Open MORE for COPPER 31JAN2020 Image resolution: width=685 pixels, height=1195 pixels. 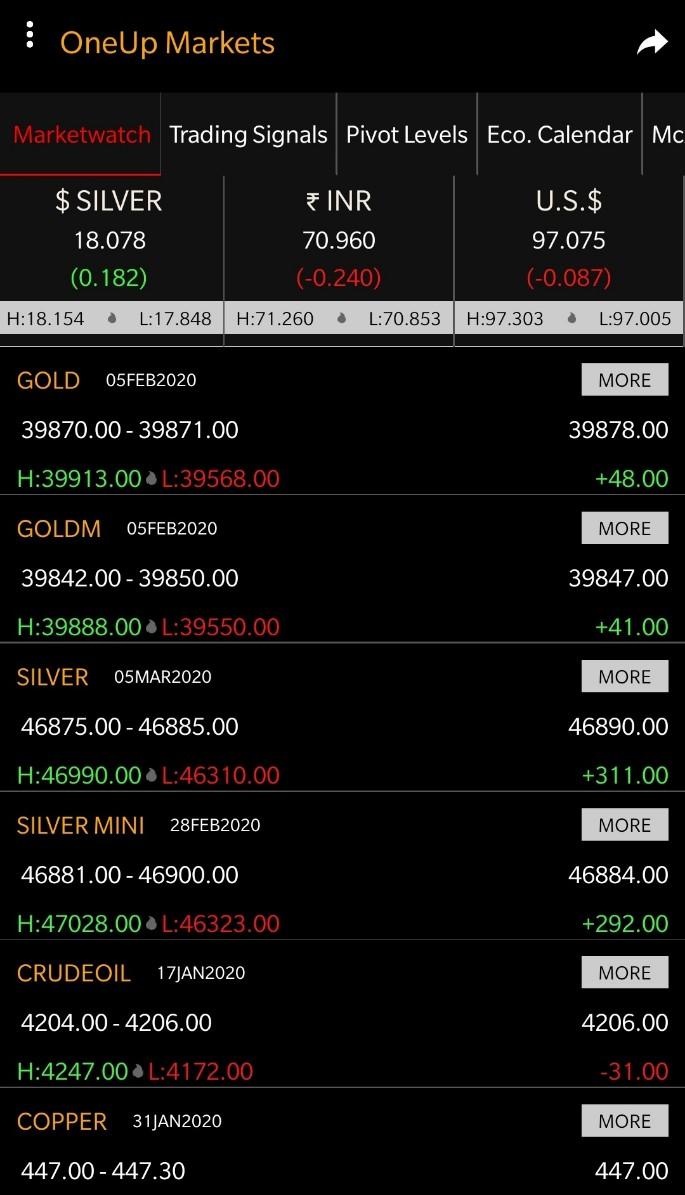click(624, 1121)
